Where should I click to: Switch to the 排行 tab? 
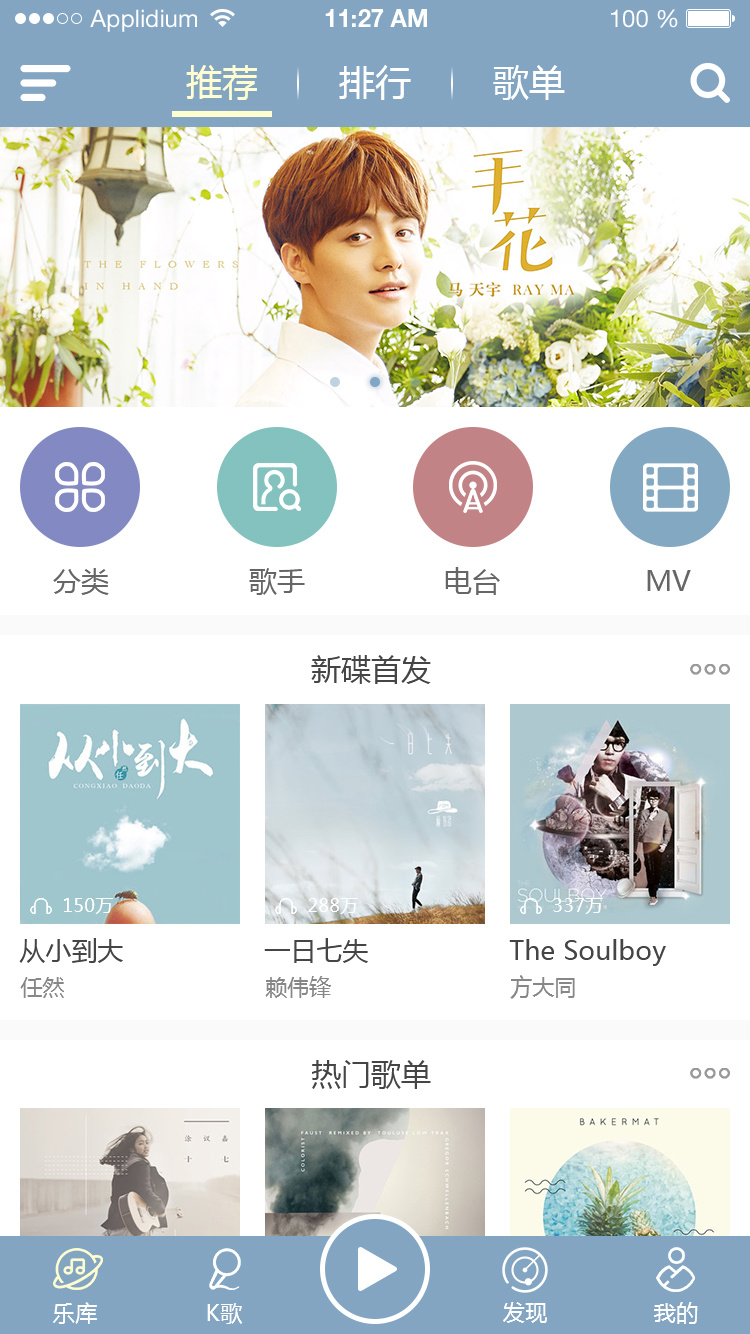pos(375,83)
